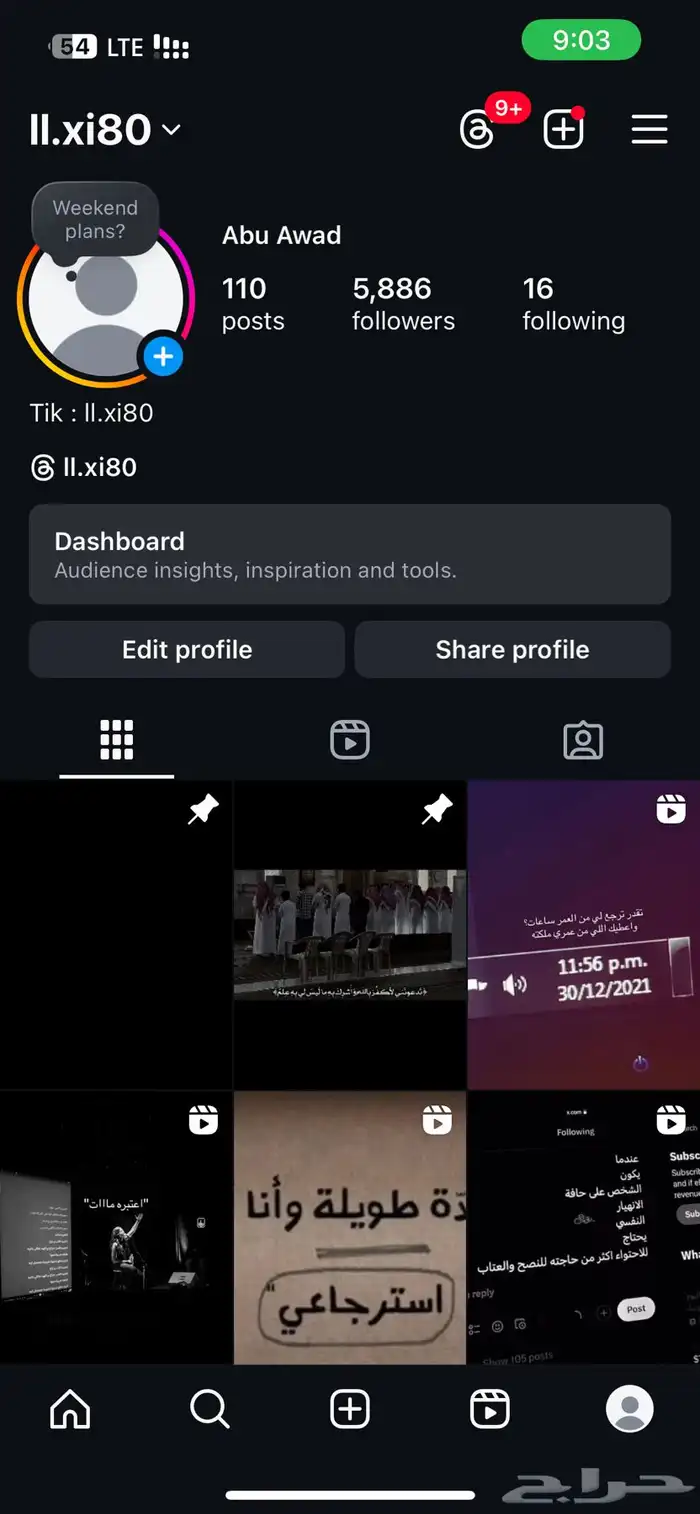Open the Search explore tab
Screen dimensions: 700x1514
tap(210, 1410)
